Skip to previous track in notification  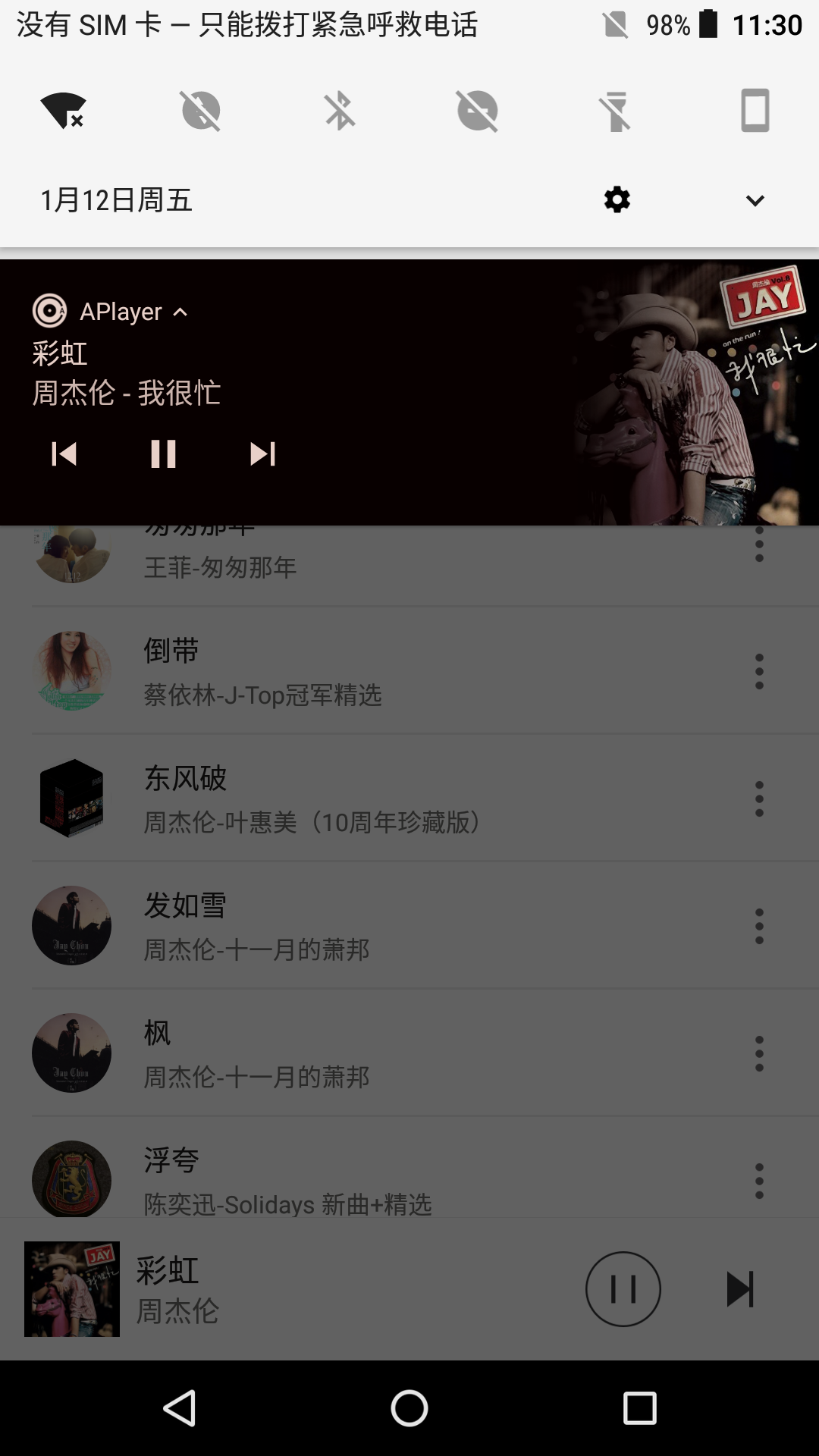tap(64, 454)
